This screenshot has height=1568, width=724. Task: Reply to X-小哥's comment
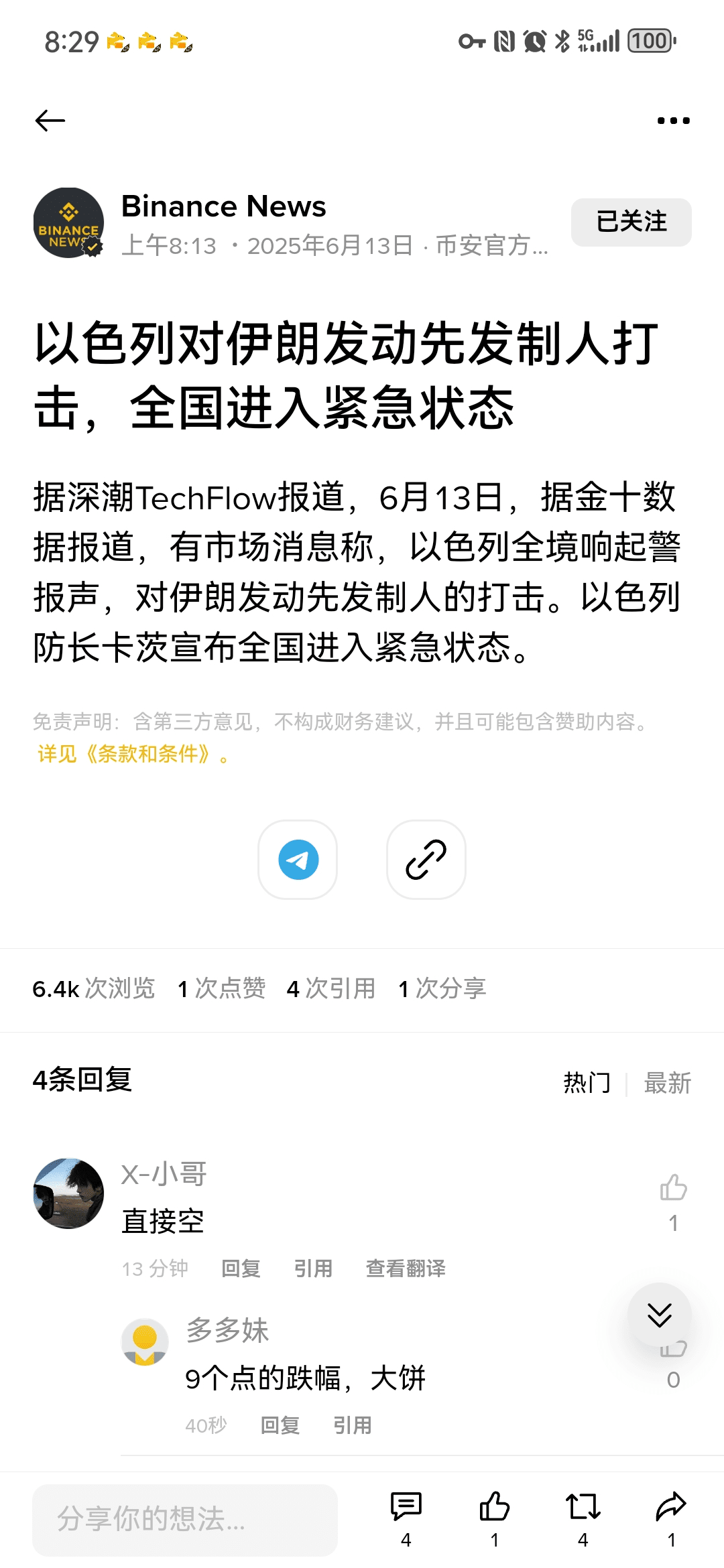tap(241, 1268)
